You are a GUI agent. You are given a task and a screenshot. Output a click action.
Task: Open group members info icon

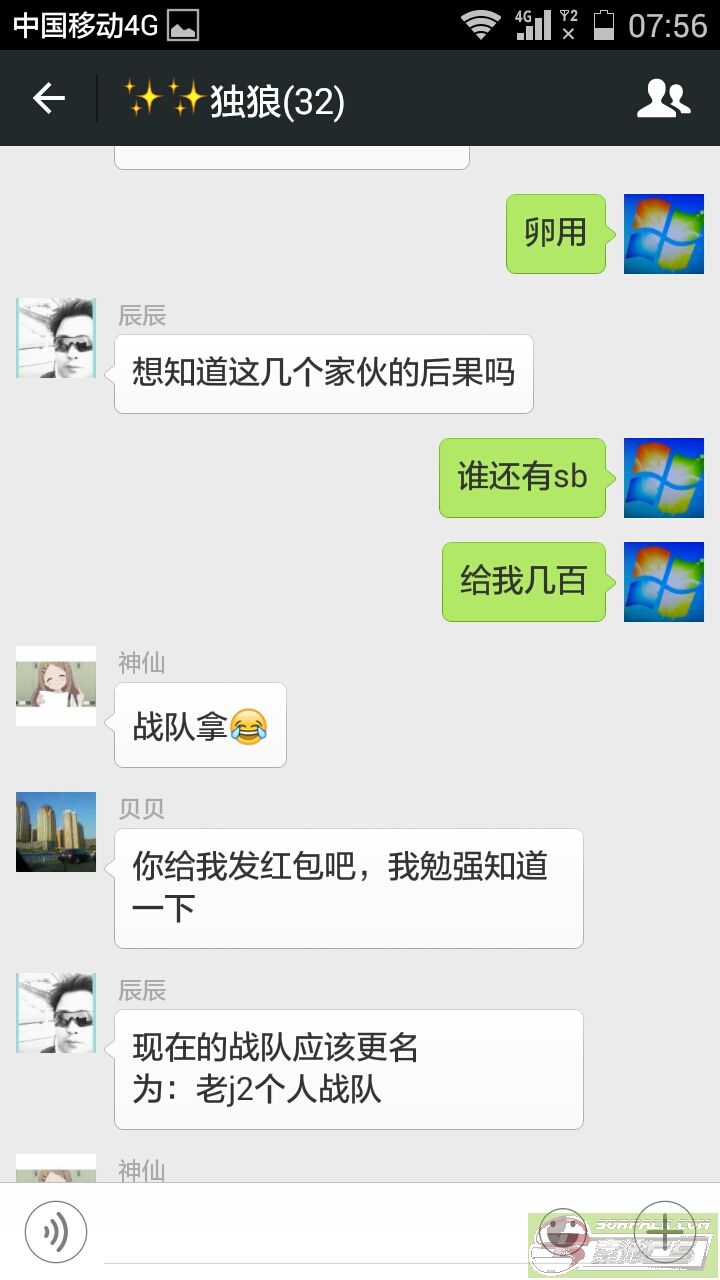(x=663, y=99)
